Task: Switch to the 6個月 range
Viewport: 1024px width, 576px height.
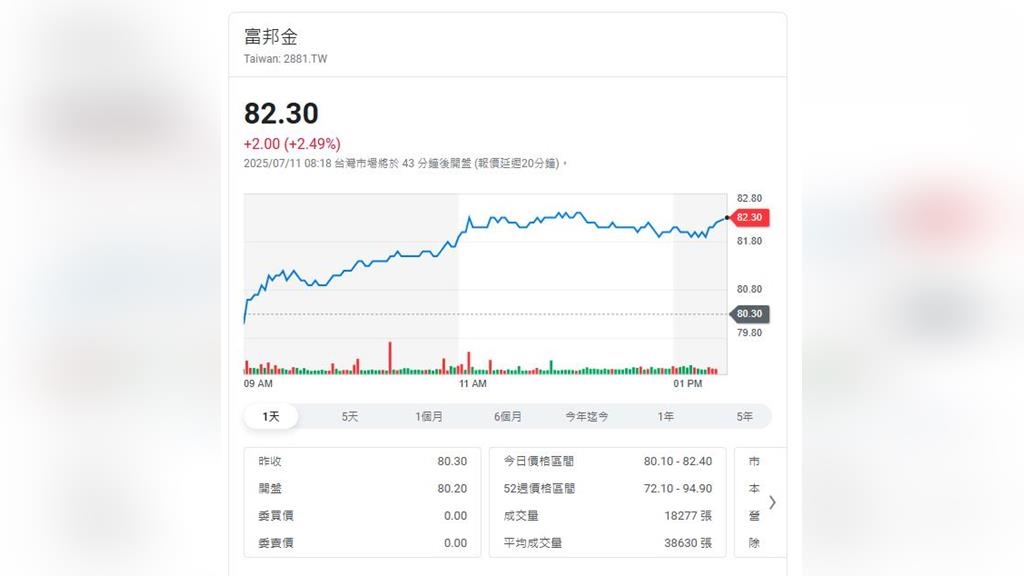Action: click(x=508, y=416)
